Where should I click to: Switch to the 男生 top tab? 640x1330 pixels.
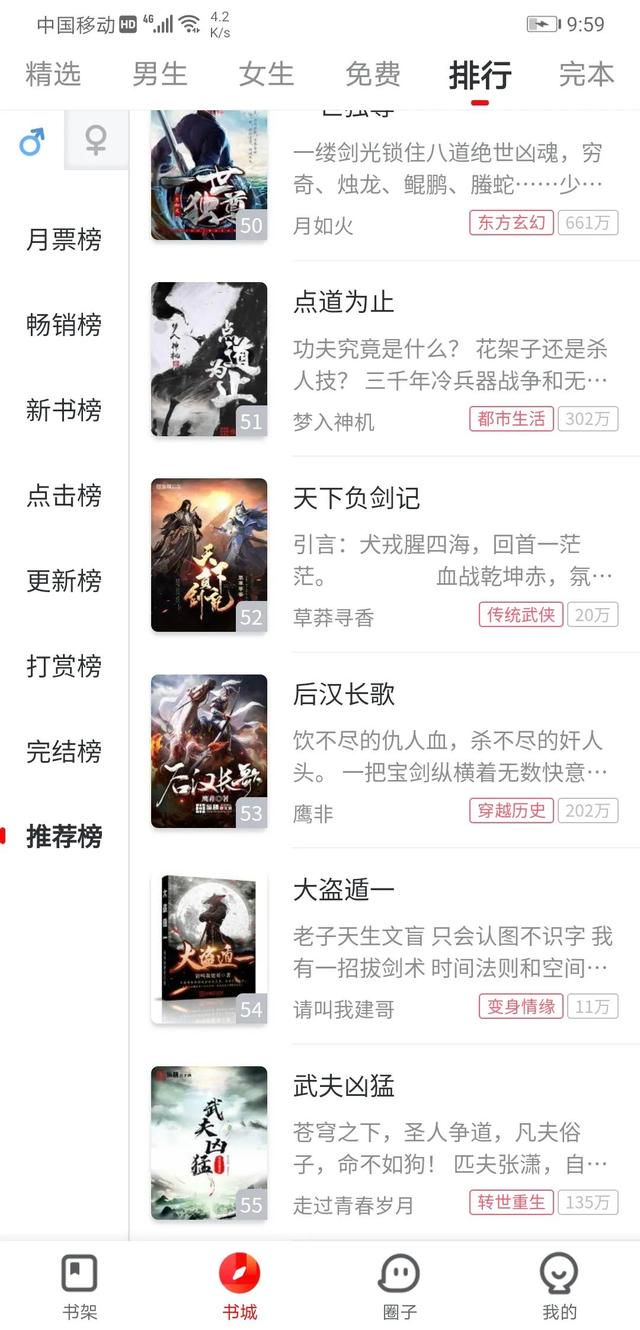(x=160, y=74)
